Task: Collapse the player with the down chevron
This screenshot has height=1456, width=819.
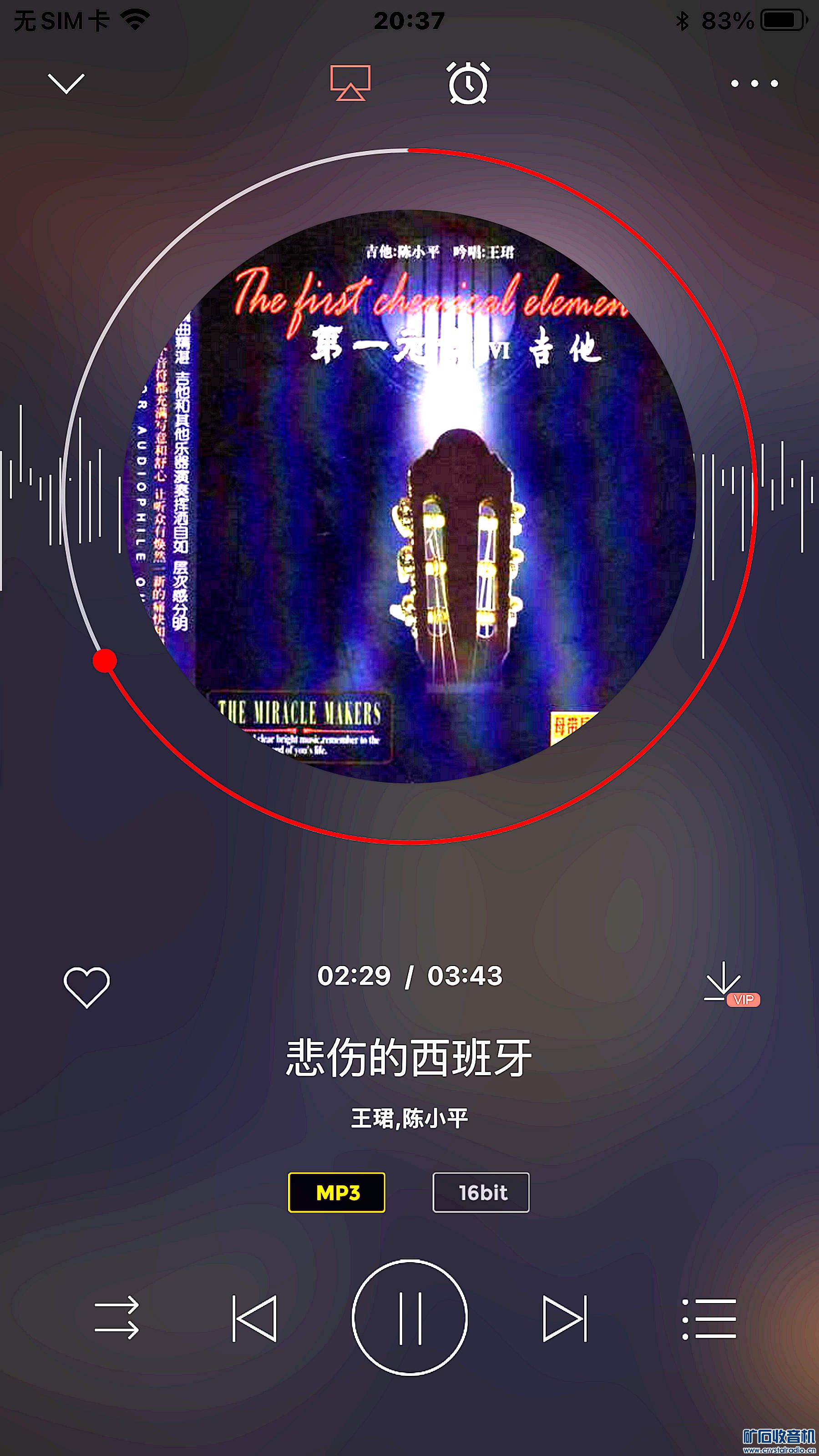Action: coord(66,84)
